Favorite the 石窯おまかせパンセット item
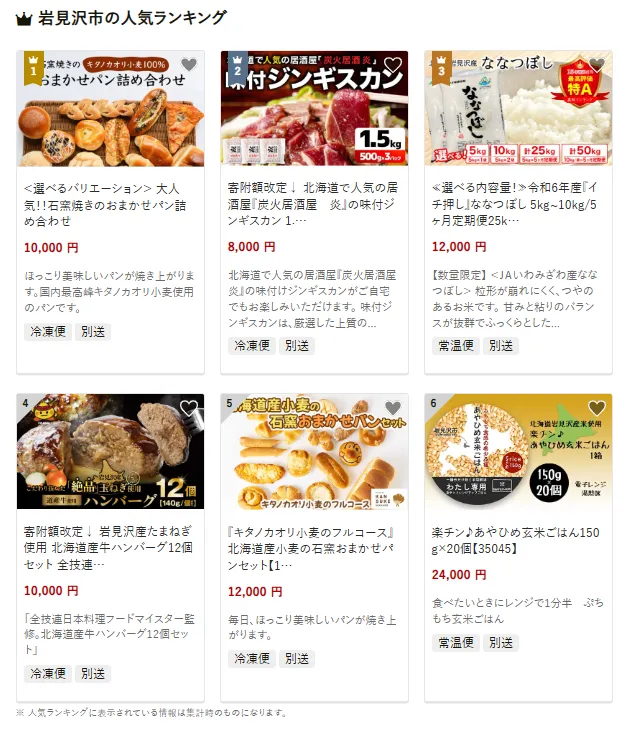634x739 pixels. [x=393, y=408]
